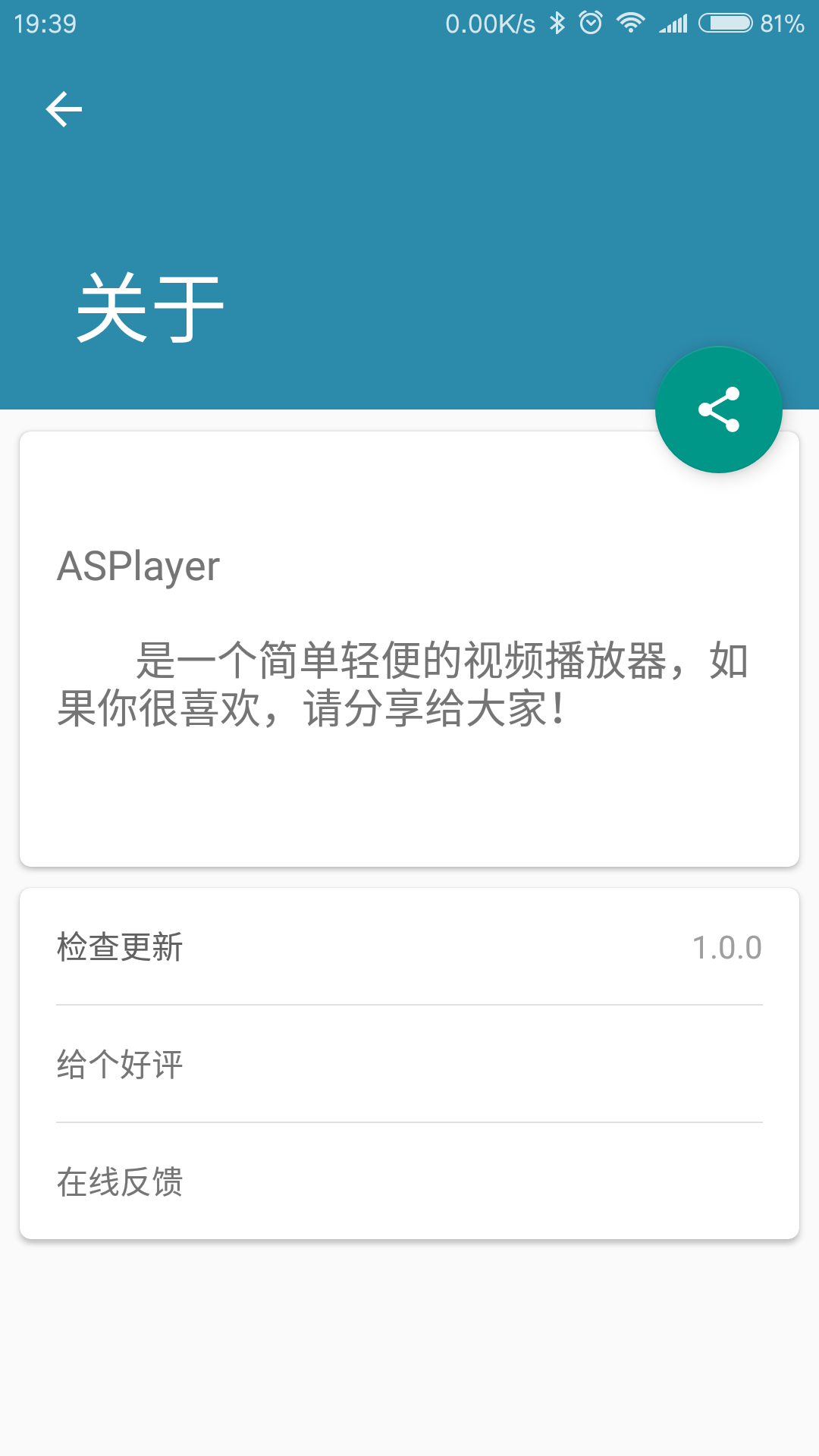Tap the 81% battery percentage text
The image size is (819, 1456).
point(782,22)
